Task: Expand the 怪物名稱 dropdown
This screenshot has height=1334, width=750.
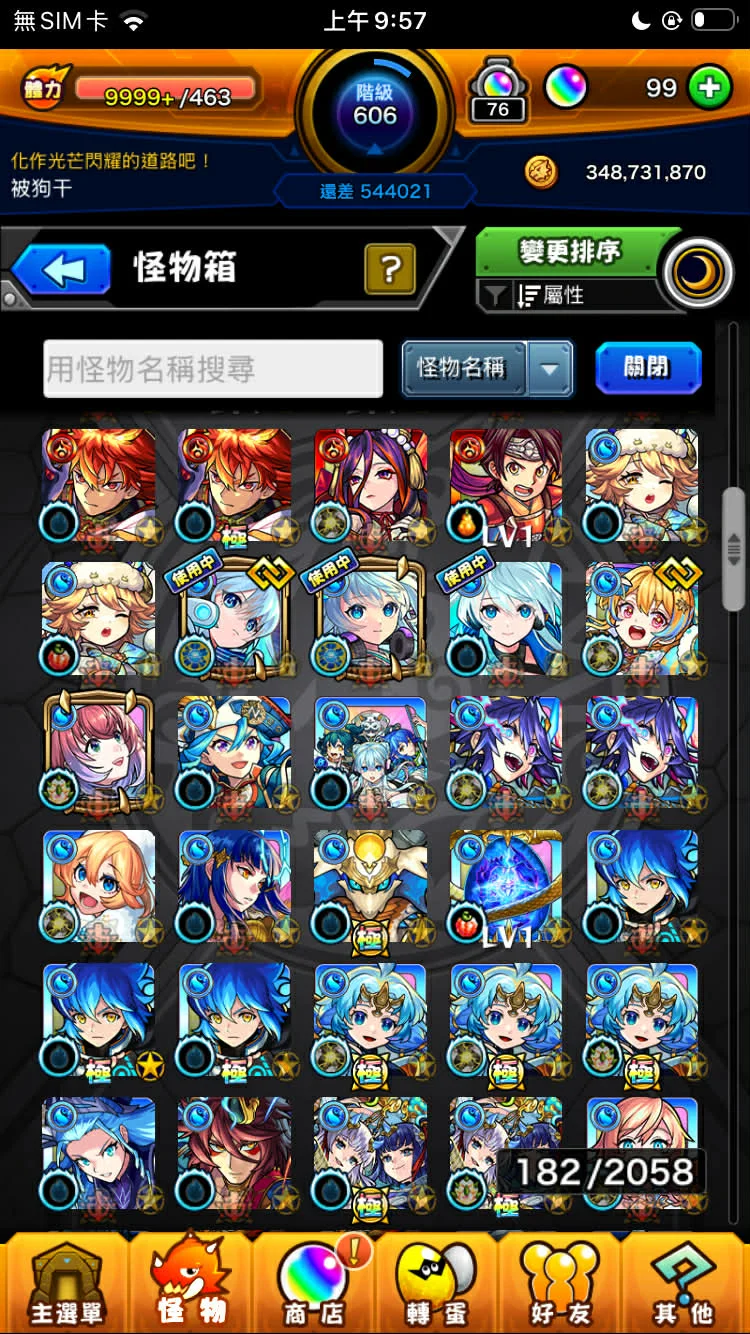Action: pos(550,368)
